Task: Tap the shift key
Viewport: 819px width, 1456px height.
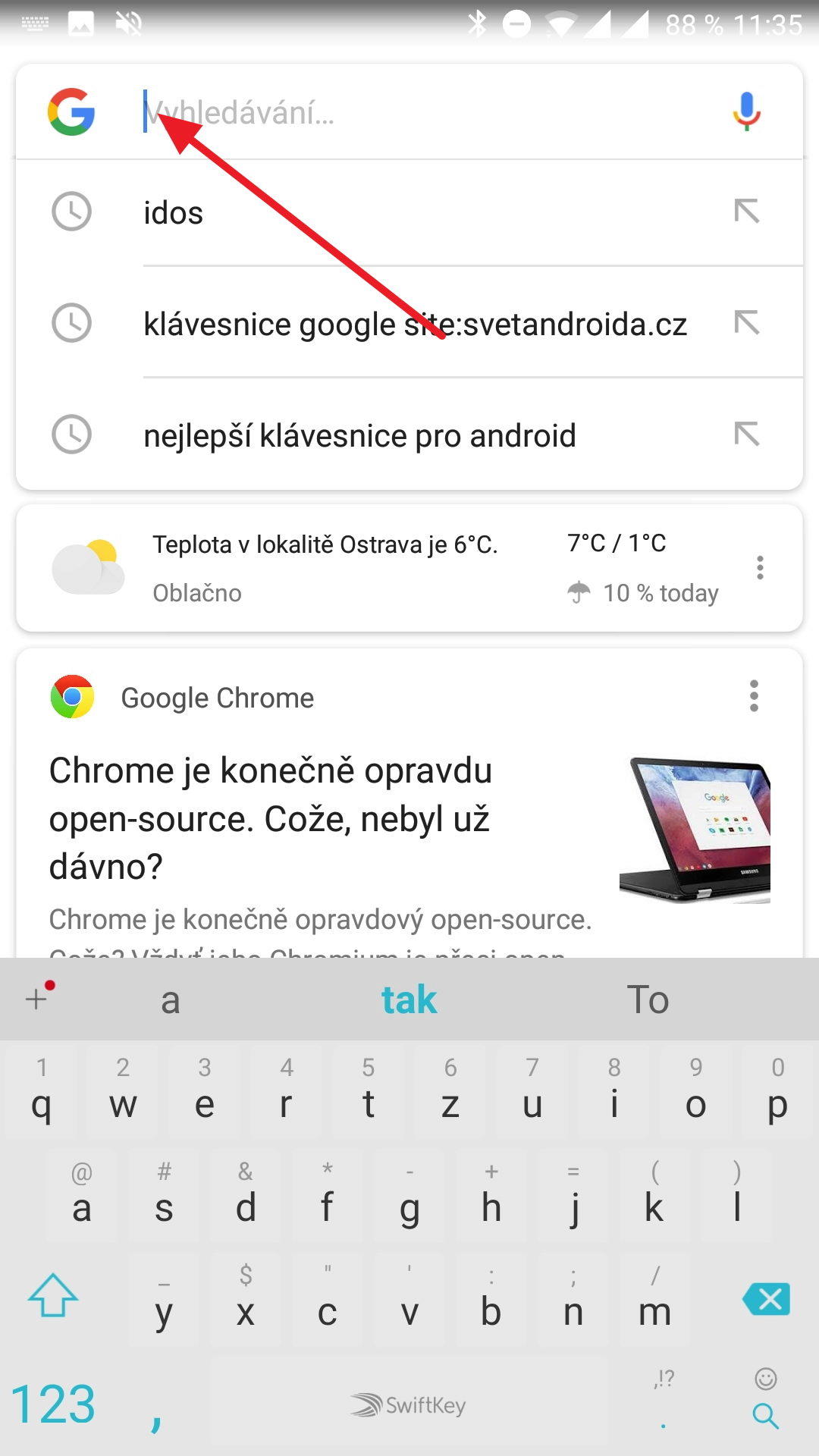Action: coord(53,1295)
